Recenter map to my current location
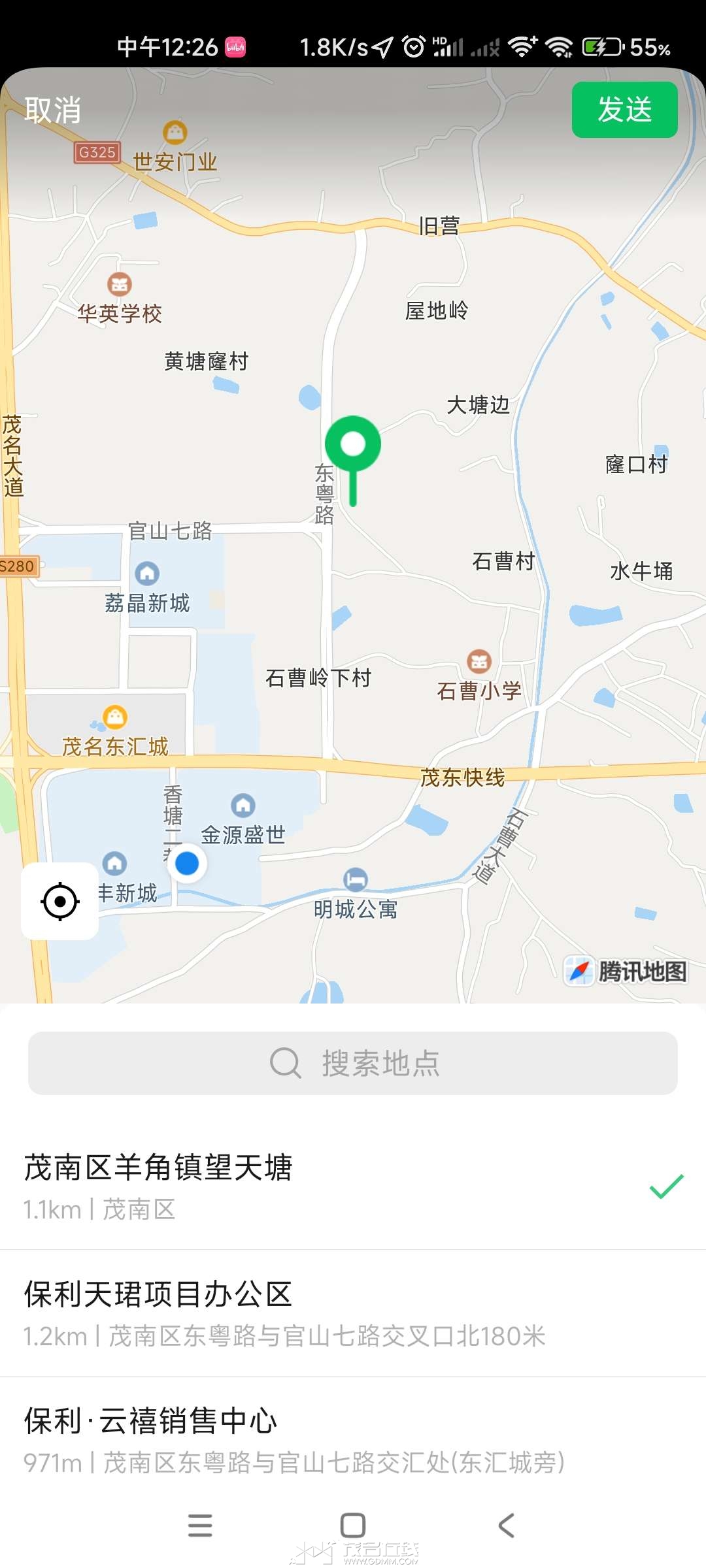 click(60, 902)
